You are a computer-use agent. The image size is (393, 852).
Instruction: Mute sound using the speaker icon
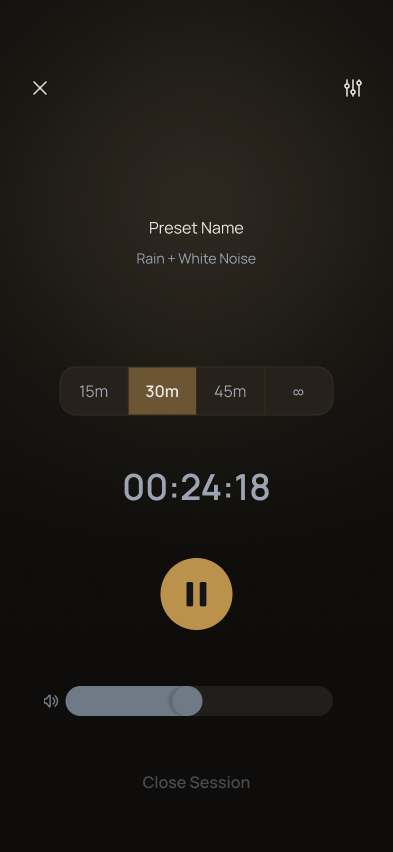pyautogui.click(x=51, y=701)
